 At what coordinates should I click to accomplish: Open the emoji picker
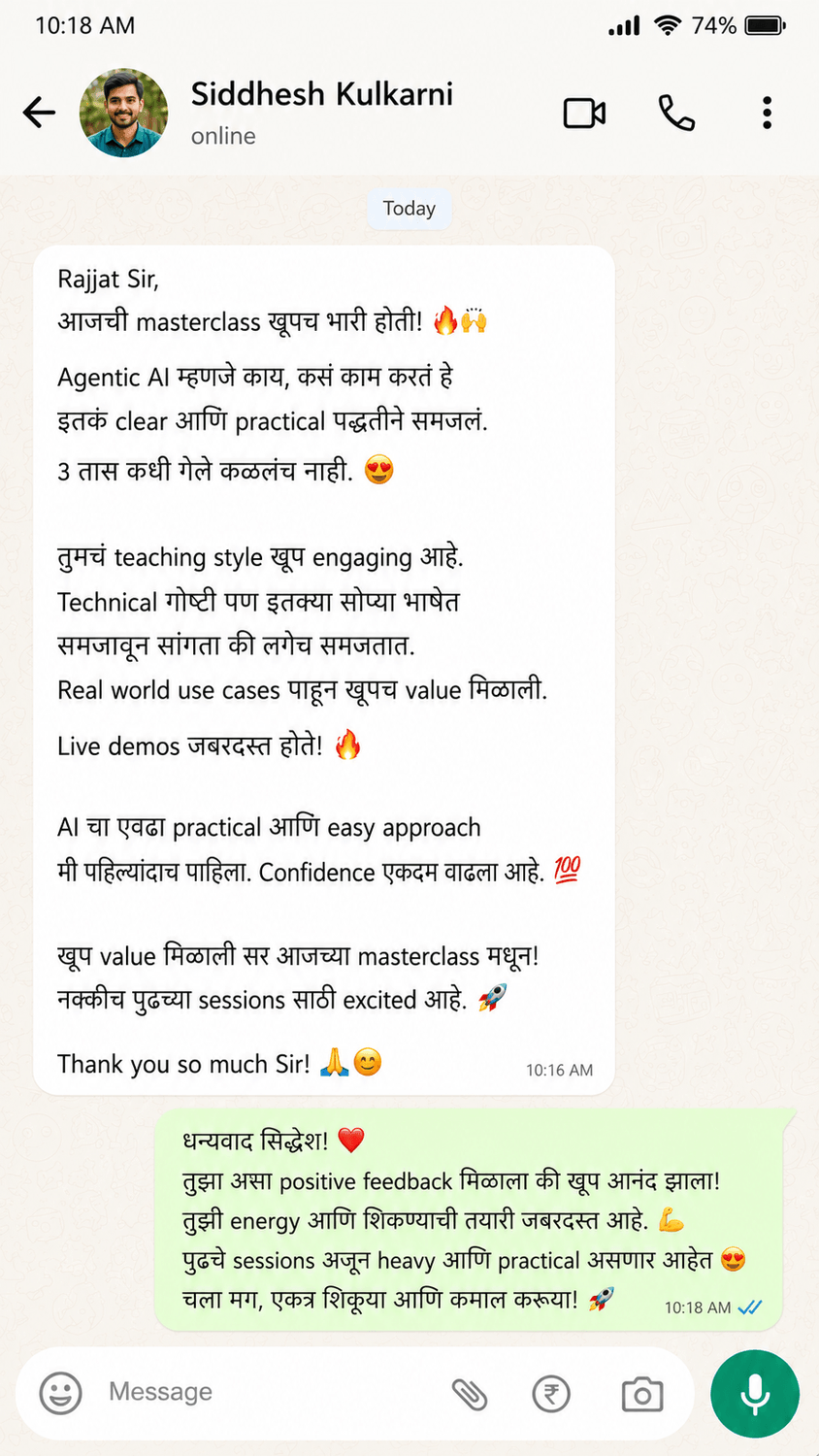point(60,1393)
